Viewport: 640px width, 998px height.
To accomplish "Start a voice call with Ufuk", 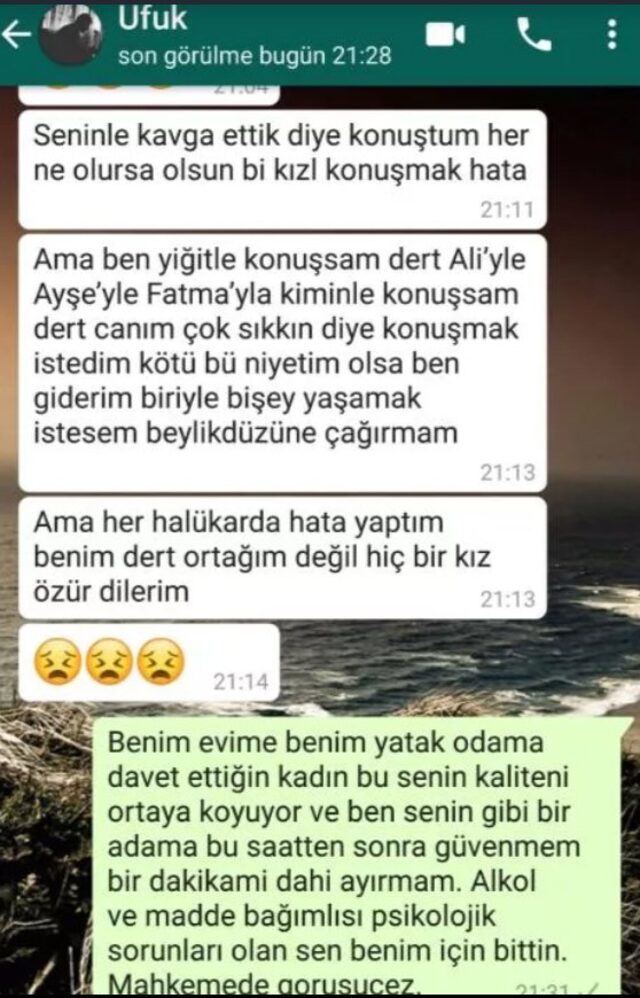I will coord(533,35).
